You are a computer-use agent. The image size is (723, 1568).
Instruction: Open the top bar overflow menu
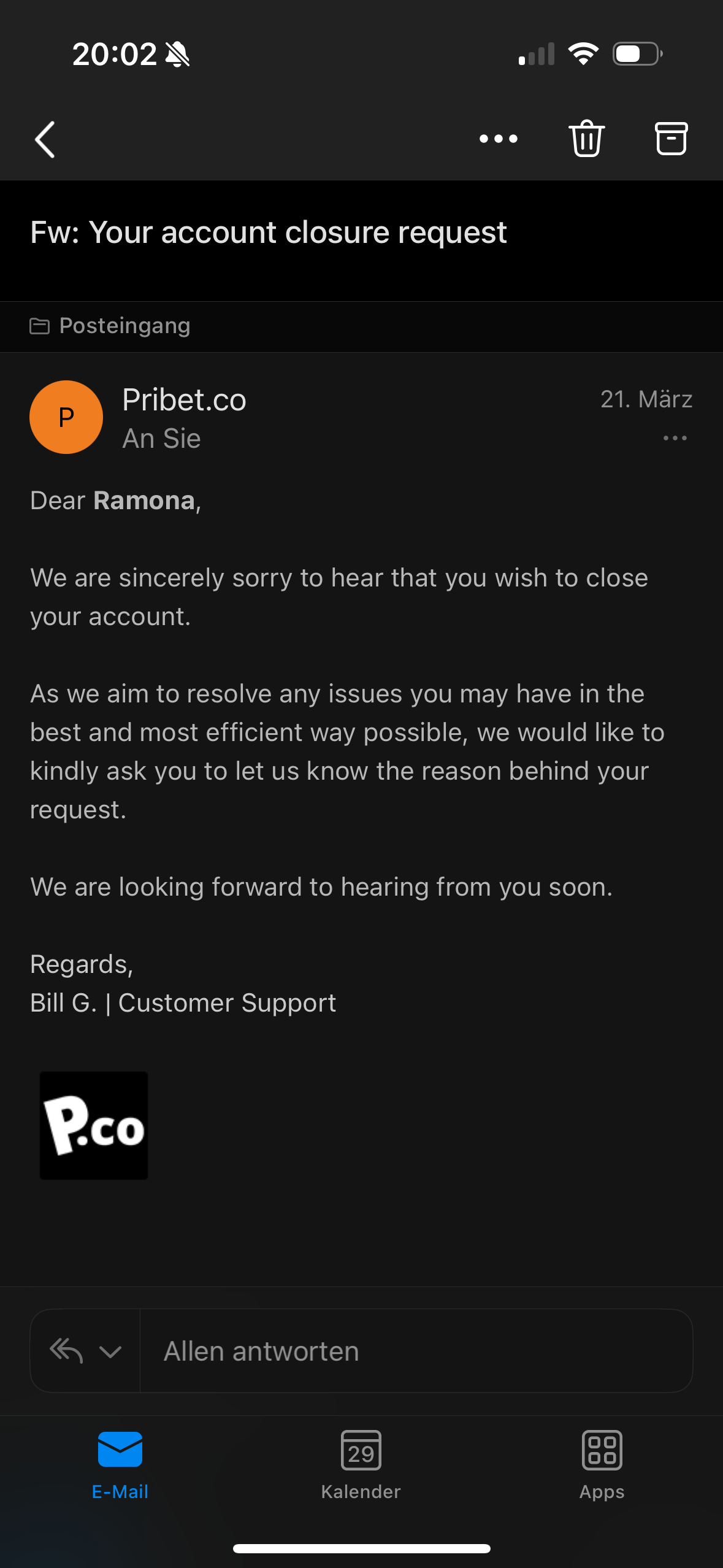click(x=498, y=139)
